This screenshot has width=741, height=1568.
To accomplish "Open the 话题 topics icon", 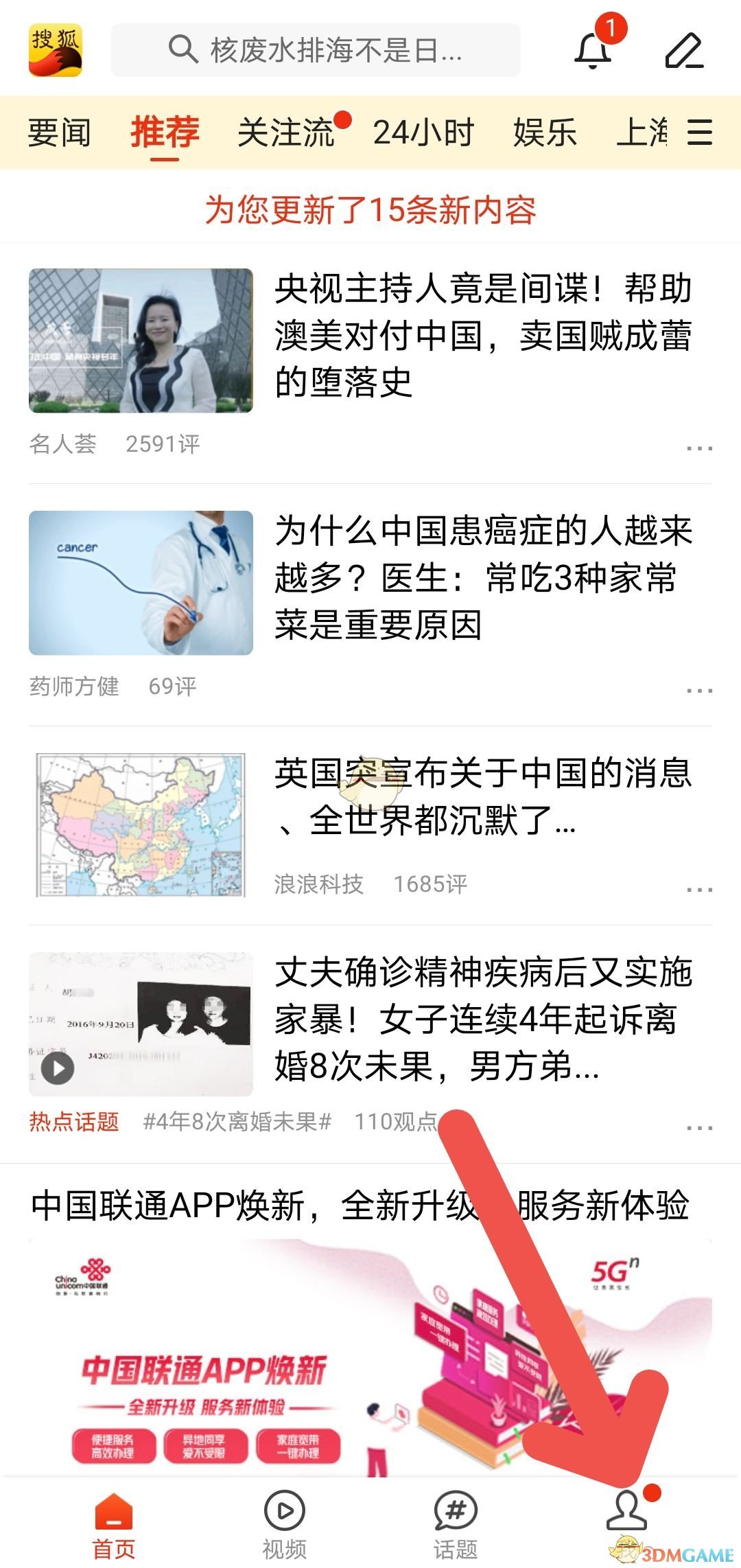I will (x=455, y=1510).
